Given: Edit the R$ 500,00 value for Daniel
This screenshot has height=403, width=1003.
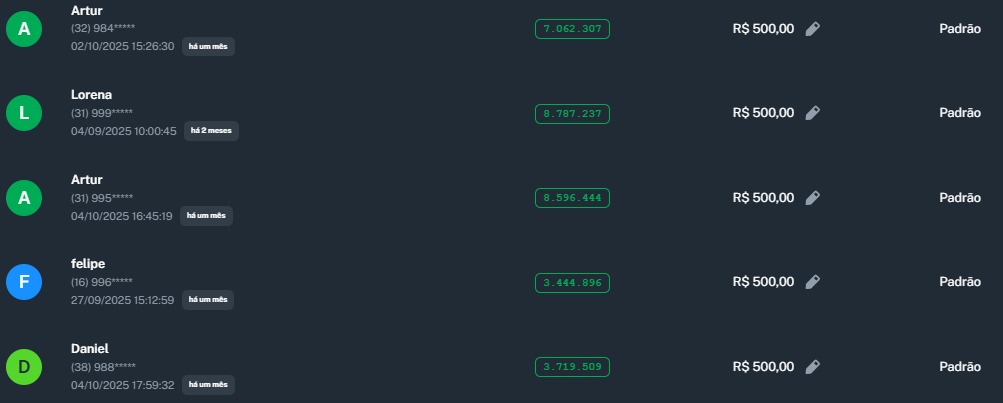Looking at the screenshot, I should pyautogui.click(x=813, y=367).
